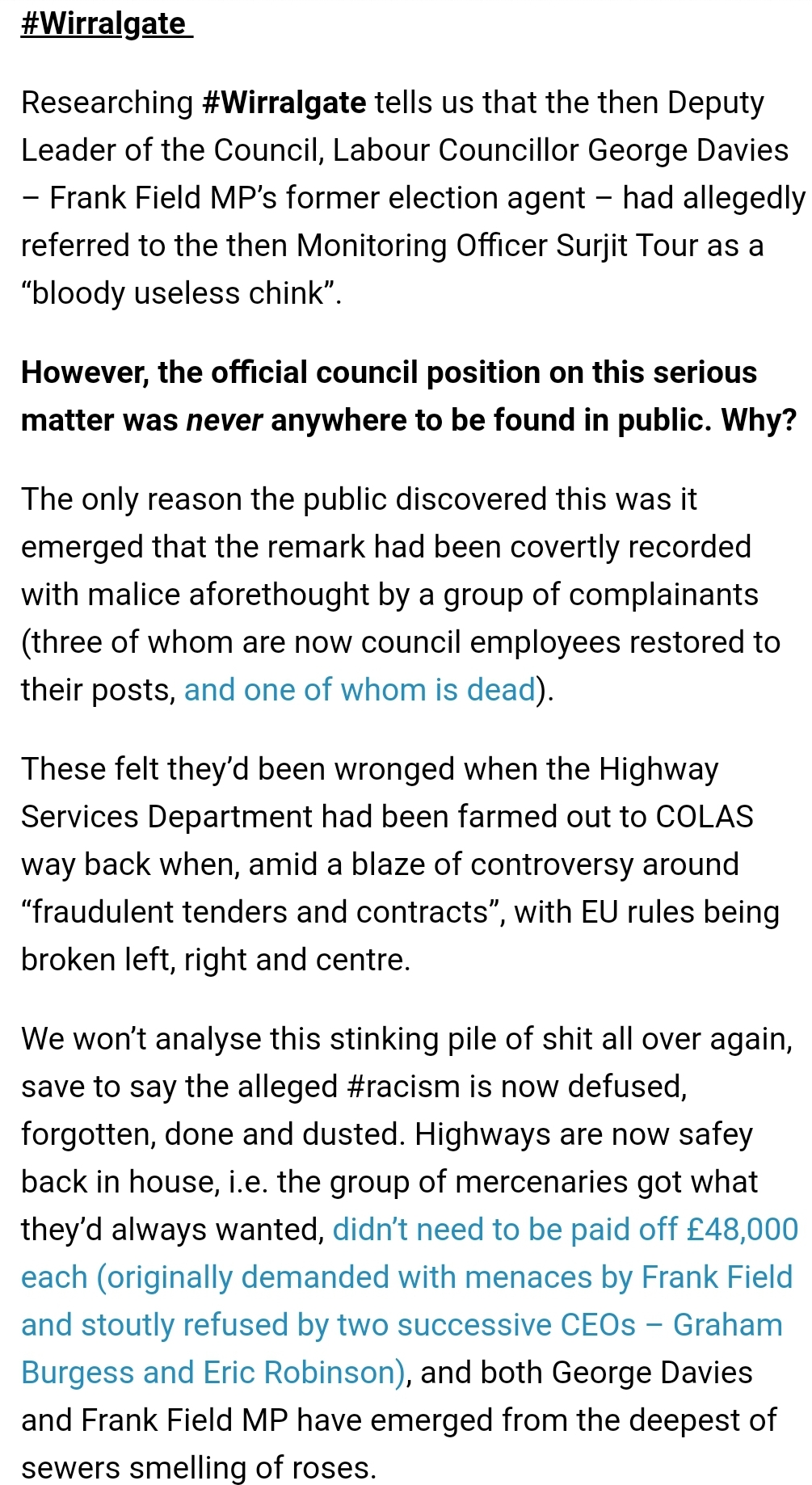Open the "and one of whom is dead" link
The height and width of the screenshot is (1485, 812).
click(360, 690)
